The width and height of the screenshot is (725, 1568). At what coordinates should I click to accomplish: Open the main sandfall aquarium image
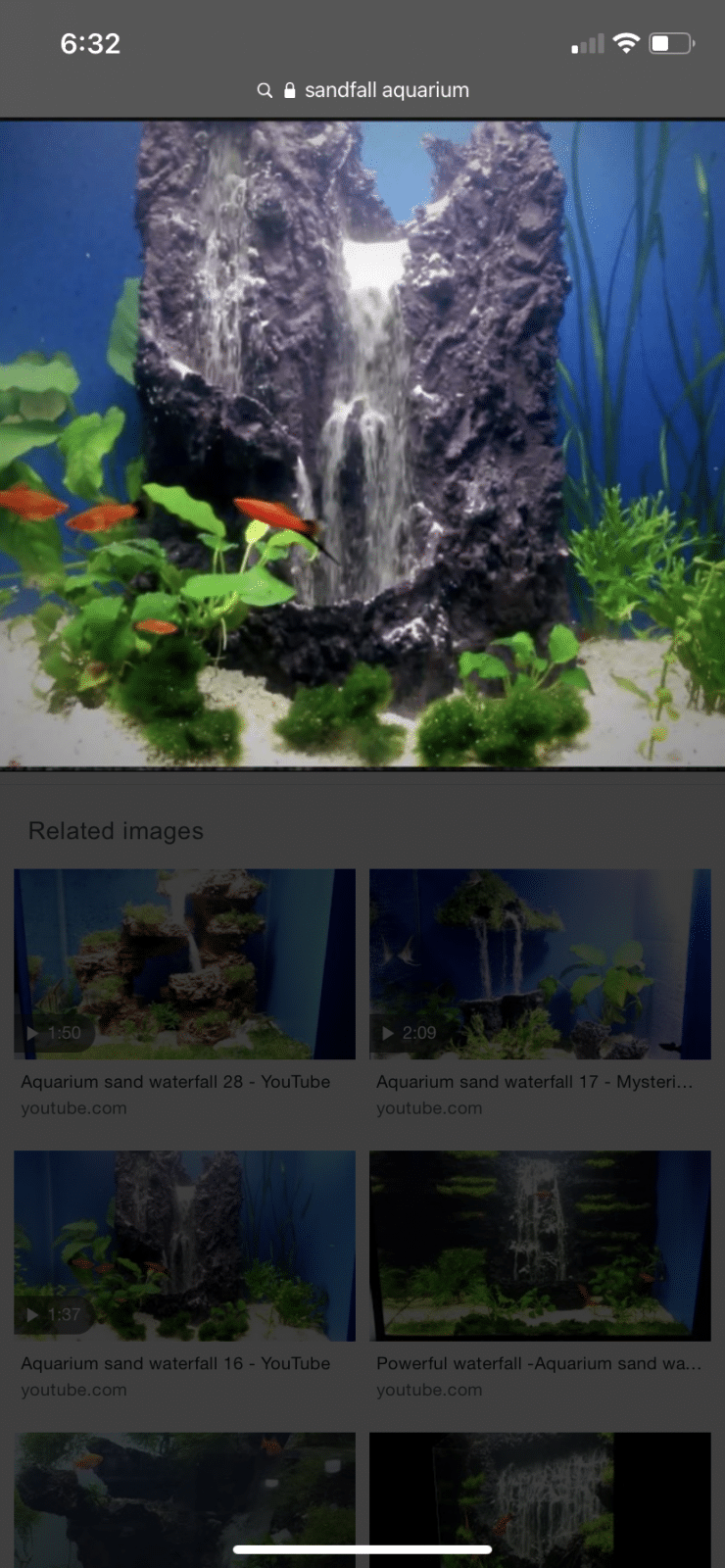[x=362, y=443]
